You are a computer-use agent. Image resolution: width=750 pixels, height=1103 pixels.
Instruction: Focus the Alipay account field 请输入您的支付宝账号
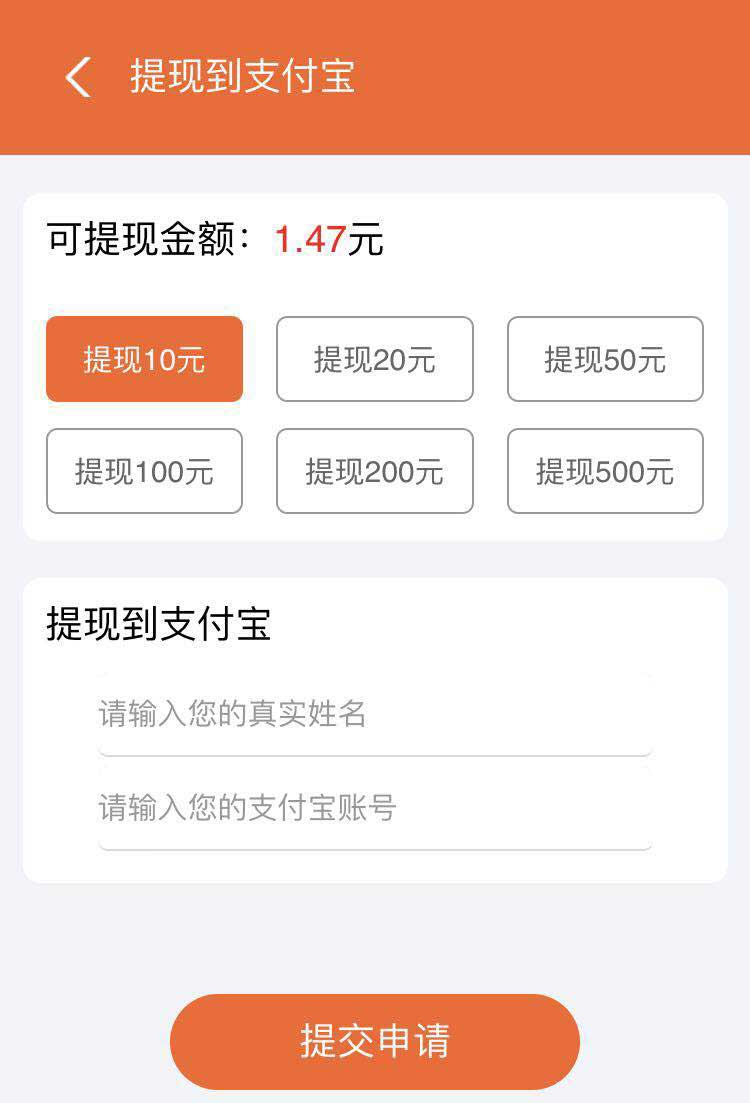(374, 807)
